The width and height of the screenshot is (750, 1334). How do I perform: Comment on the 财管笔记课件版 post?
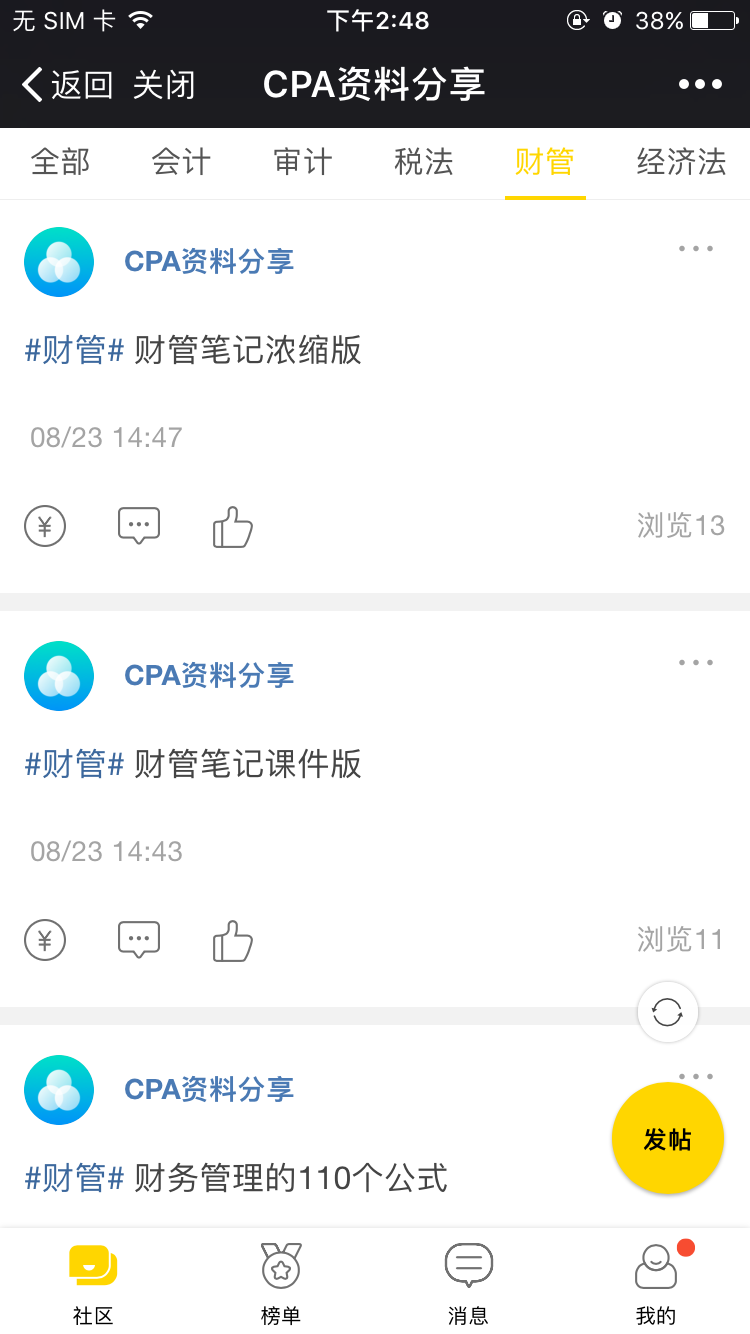pos(139,940)
